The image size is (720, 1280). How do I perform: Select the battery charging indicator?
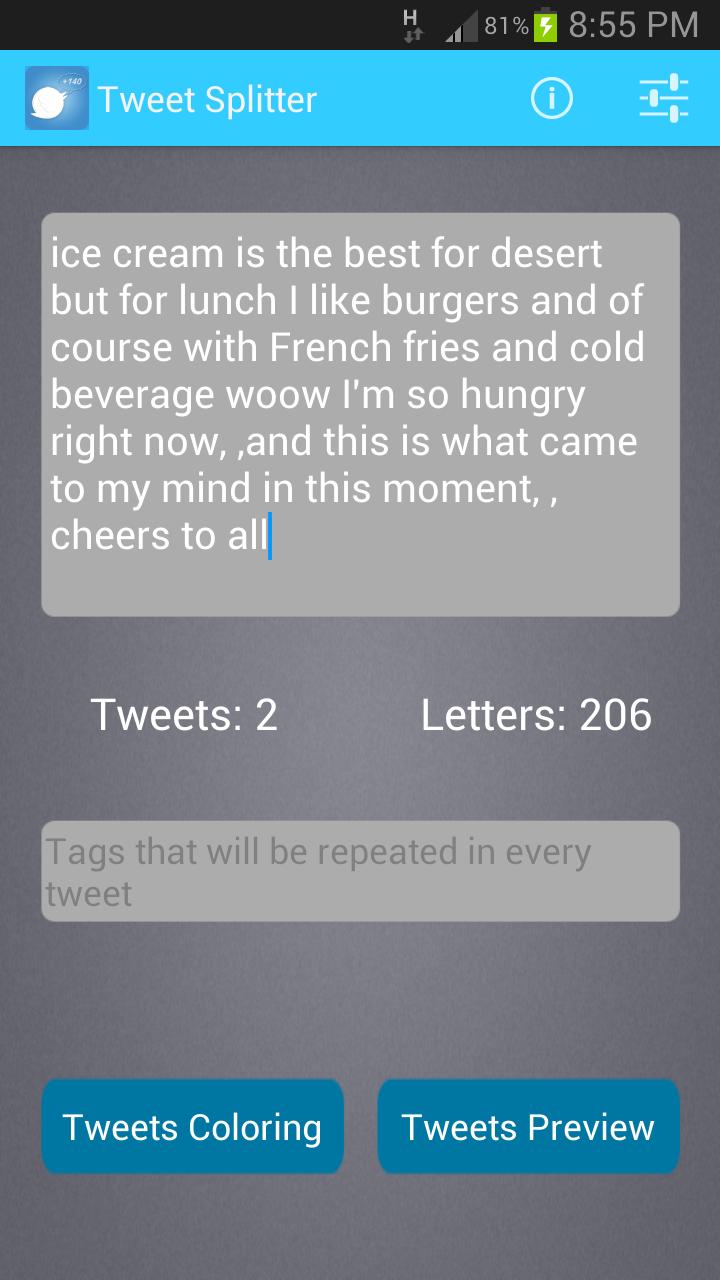click(546, 26)
